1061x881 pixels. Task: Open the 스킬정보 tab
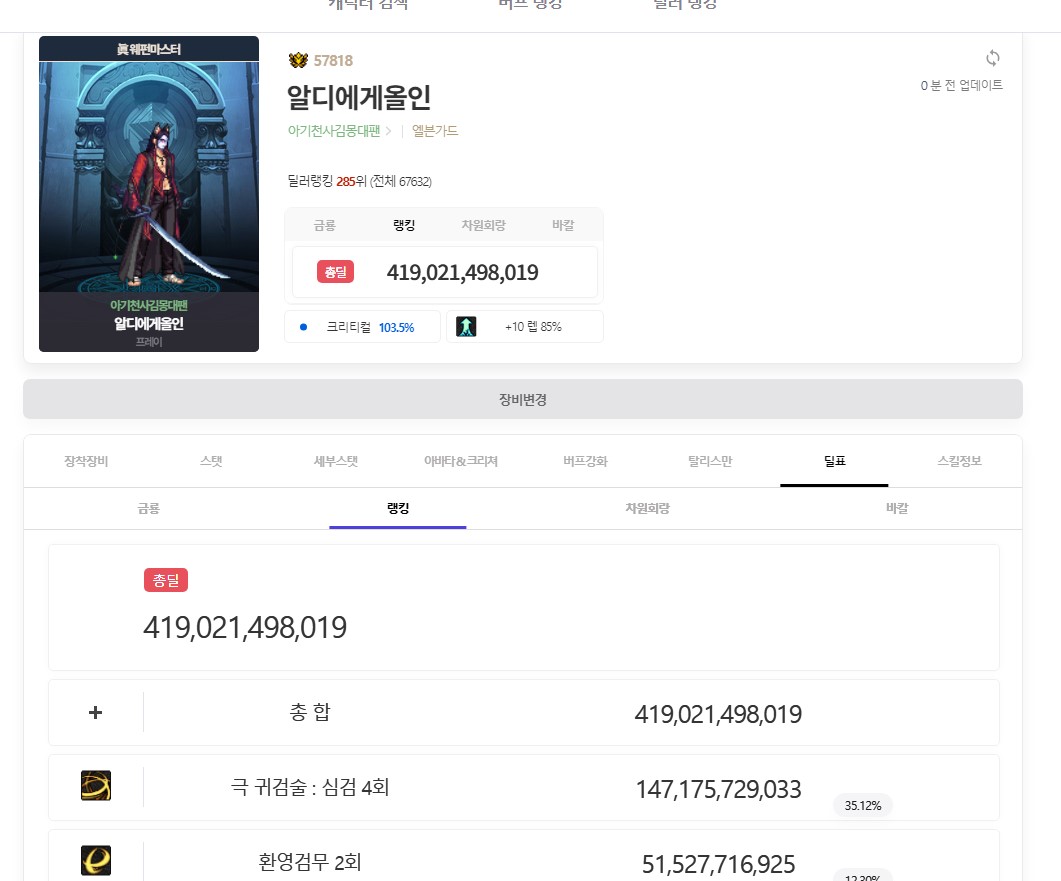tap(959, 461)
